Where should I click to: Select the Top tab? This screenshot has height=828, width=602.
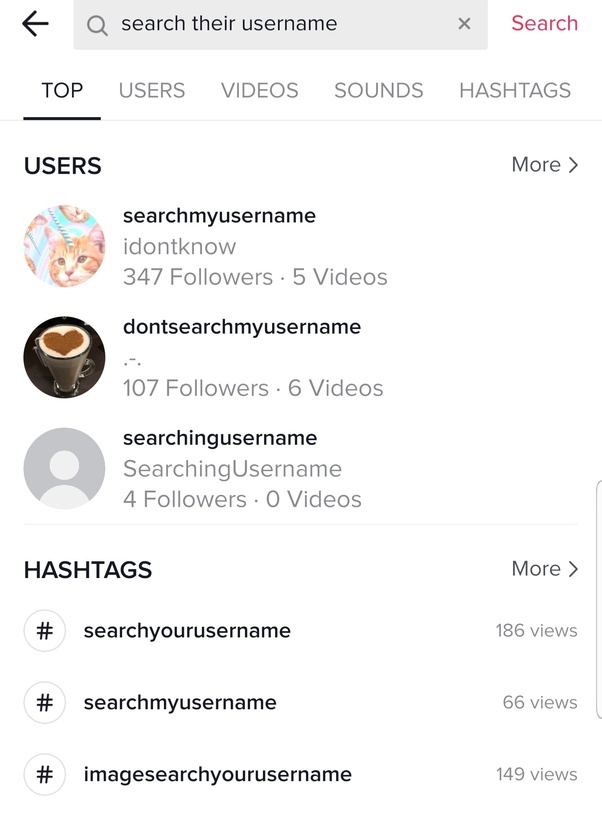click(x=62, y=90)
